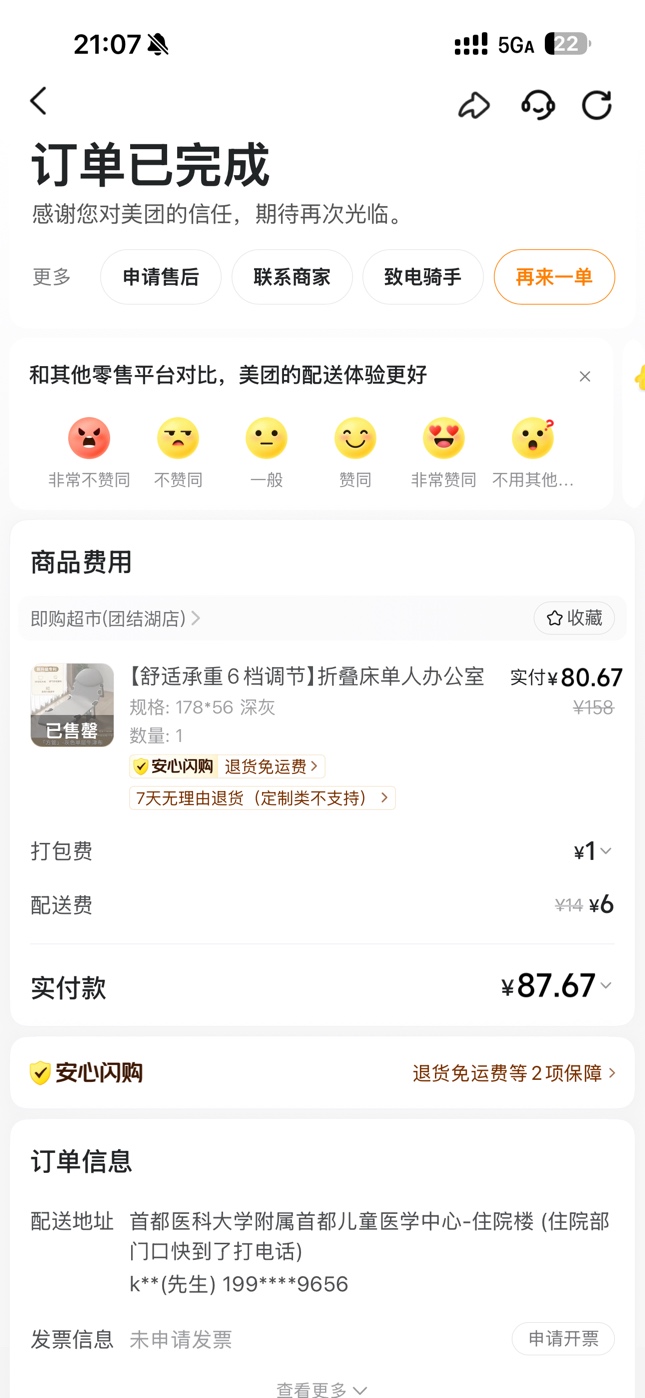
Task: Choose the 一般 neutral face rating
Action: (x=266, y=438)
